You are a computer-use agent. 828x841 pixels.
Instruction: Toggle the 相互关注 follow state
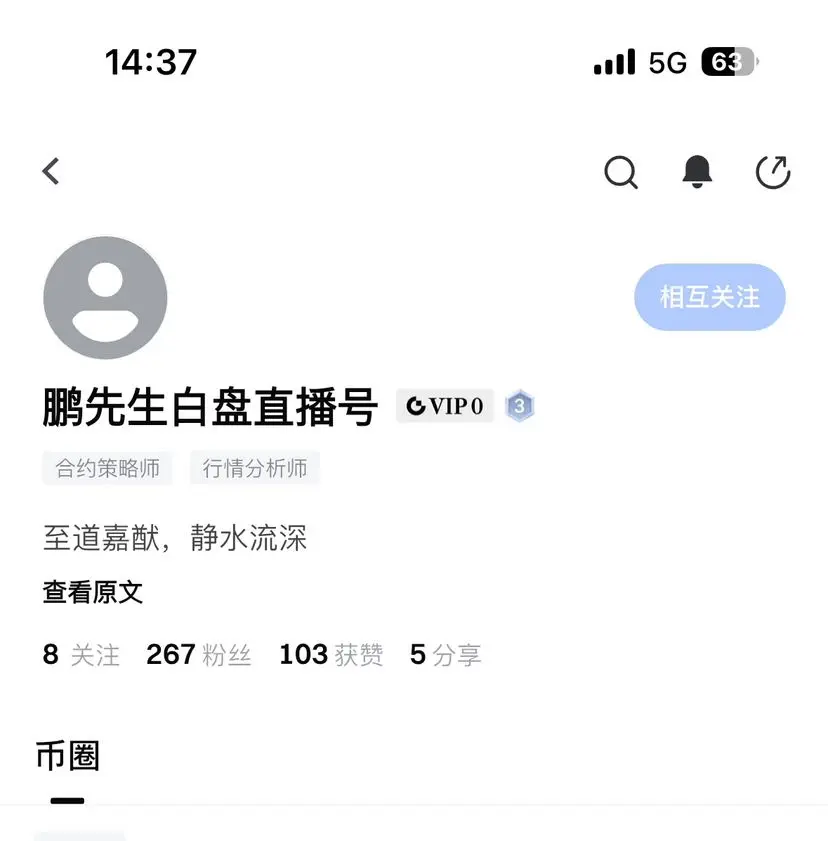pos(709,297)
